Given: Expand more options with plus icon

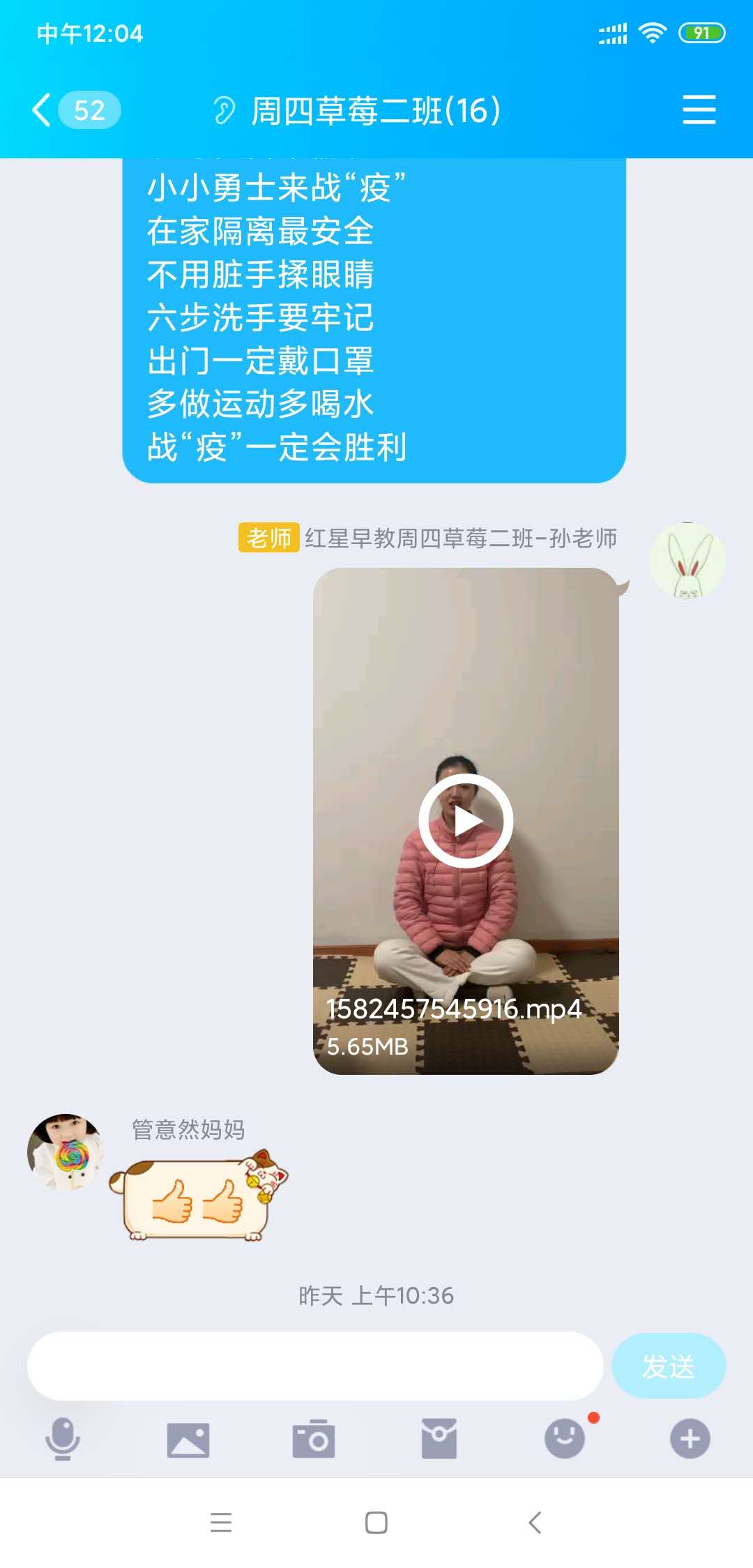Looking at the screenshot, I should [x=690, y=1438].
